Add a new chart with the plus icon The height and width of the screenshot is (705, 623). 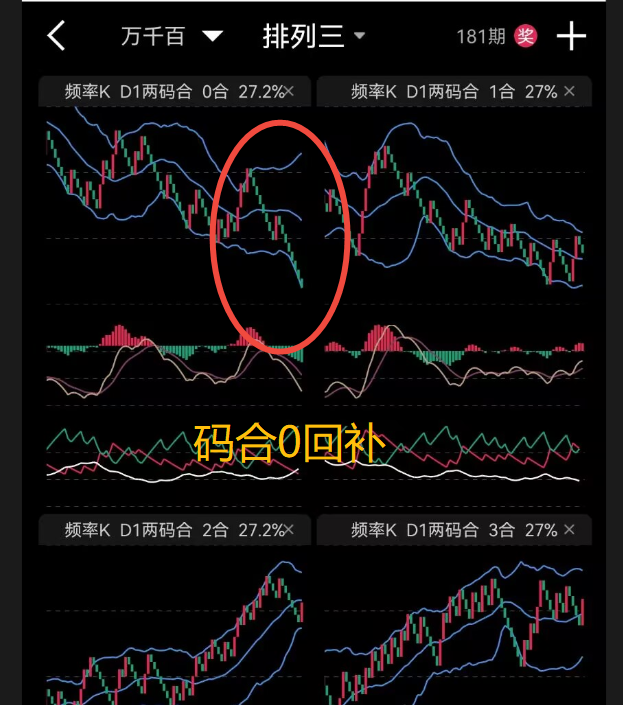tap(571, 37)
